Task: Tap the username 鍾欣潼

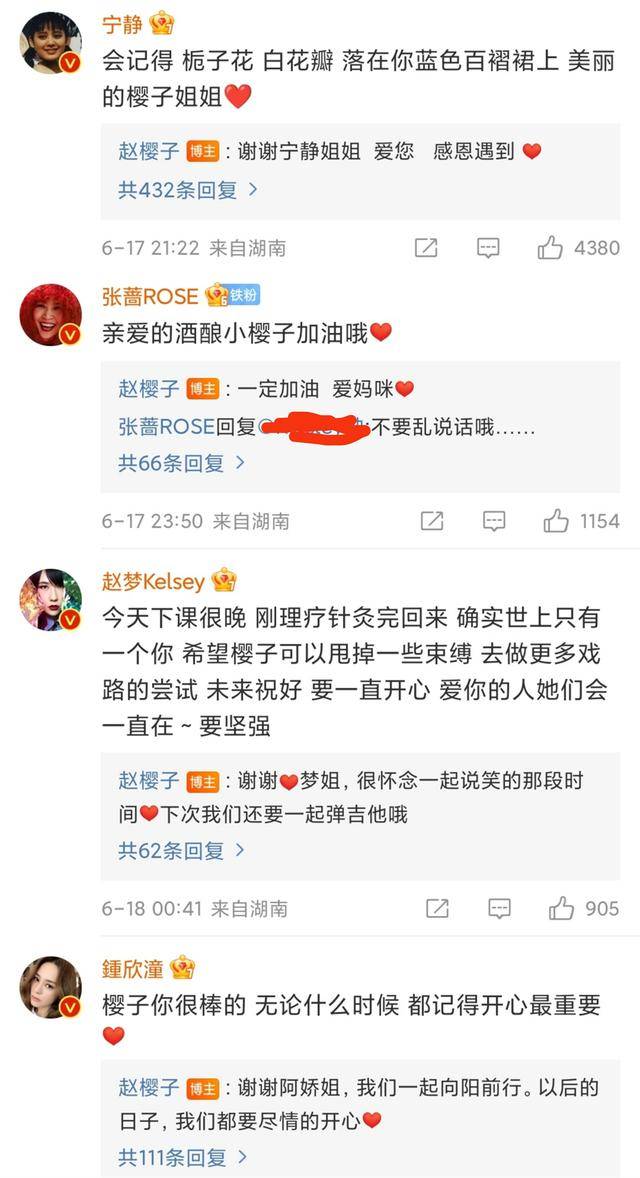Action: coord(134,969)
